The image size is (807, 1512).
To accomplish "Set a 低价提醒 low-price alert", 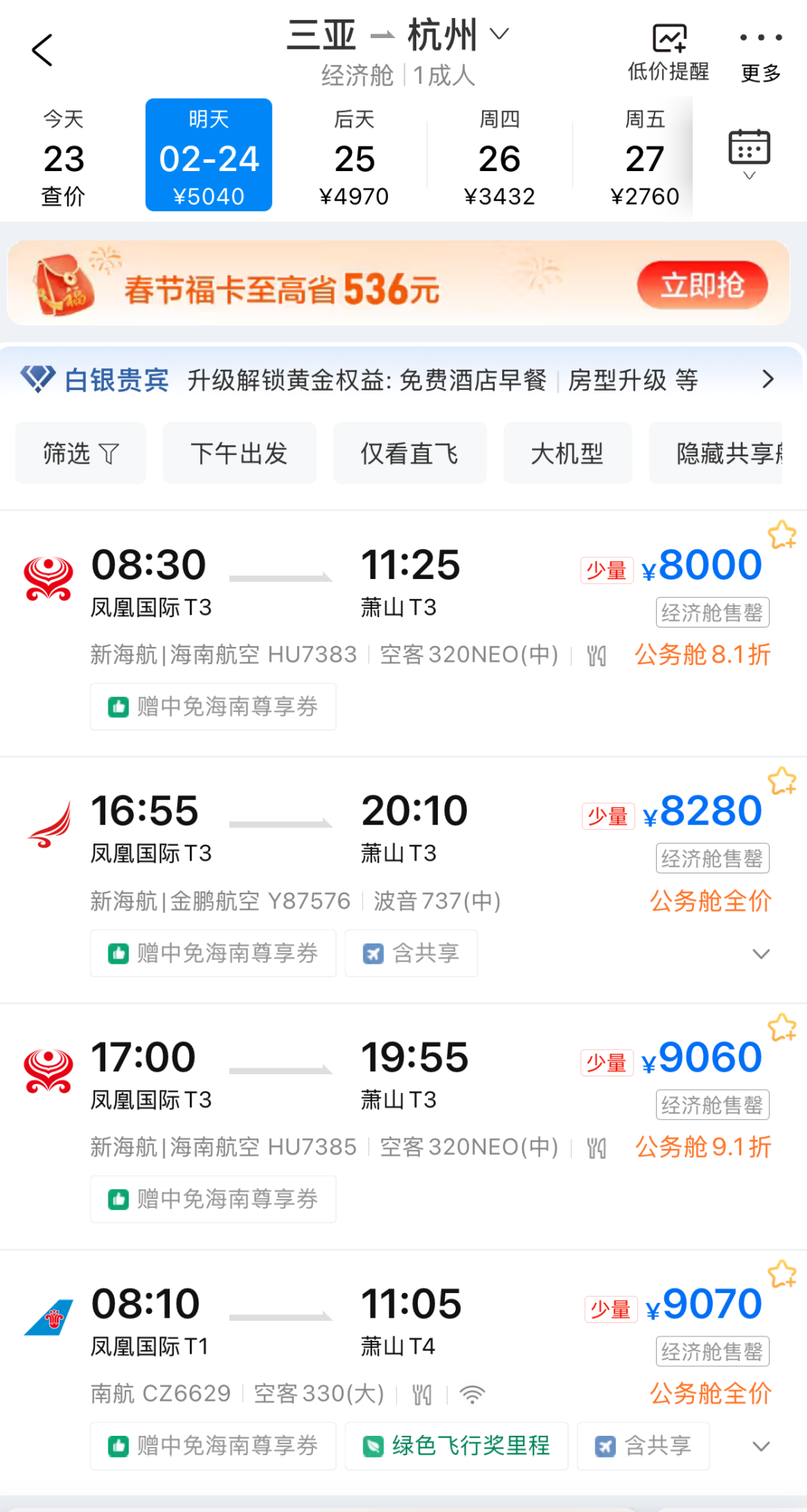I will point(668,52).
